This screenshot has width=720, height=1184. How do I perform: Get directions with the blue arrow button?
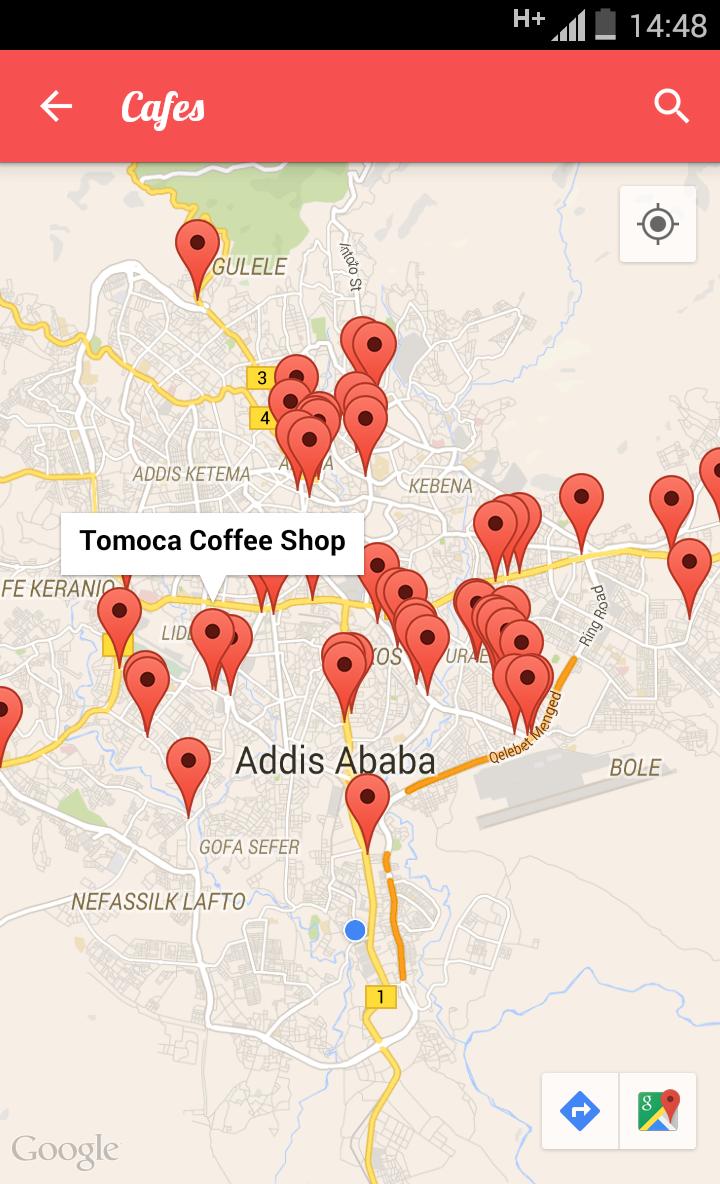pos(580,1111)
